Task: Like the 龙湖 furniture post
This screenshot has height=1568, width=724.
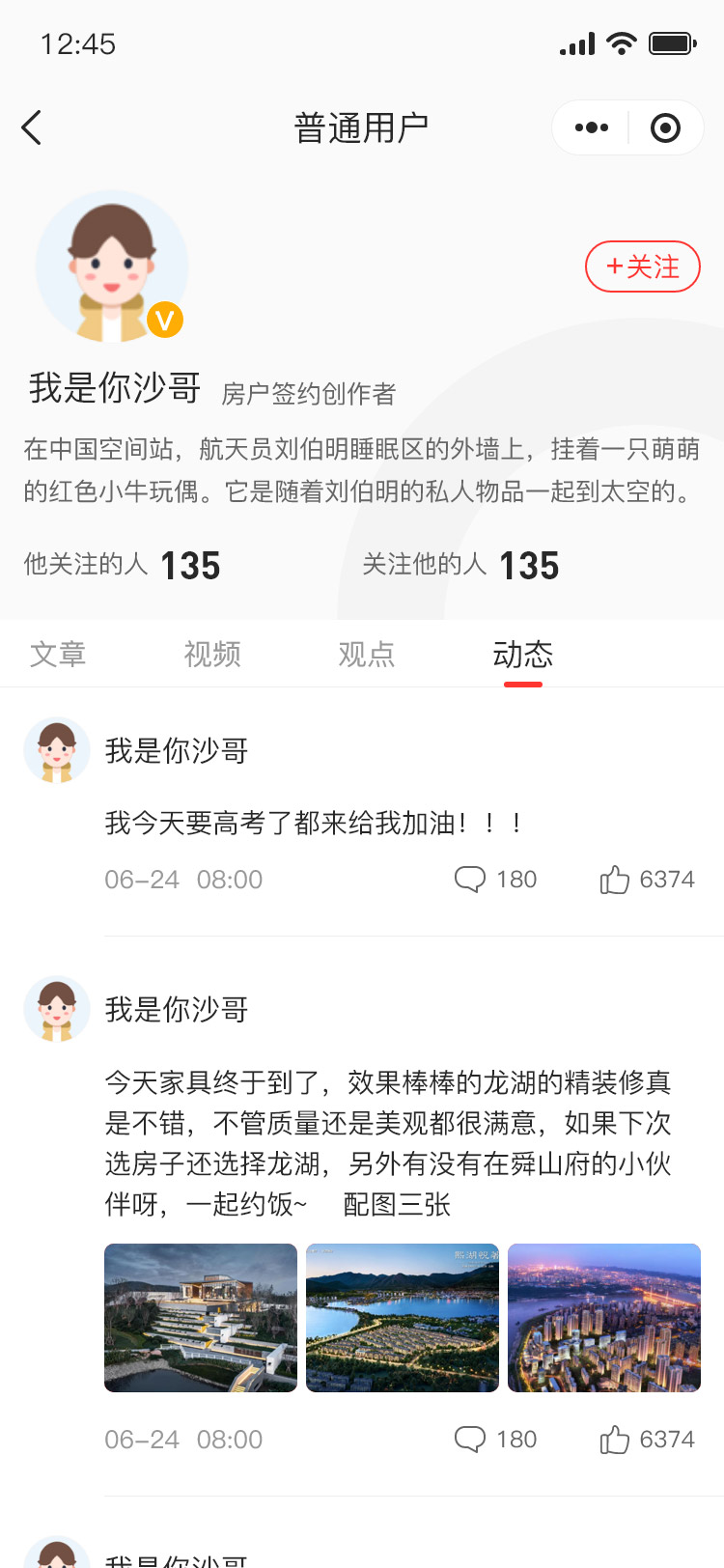Action: pyautogui.click(x=647, y=1440)
